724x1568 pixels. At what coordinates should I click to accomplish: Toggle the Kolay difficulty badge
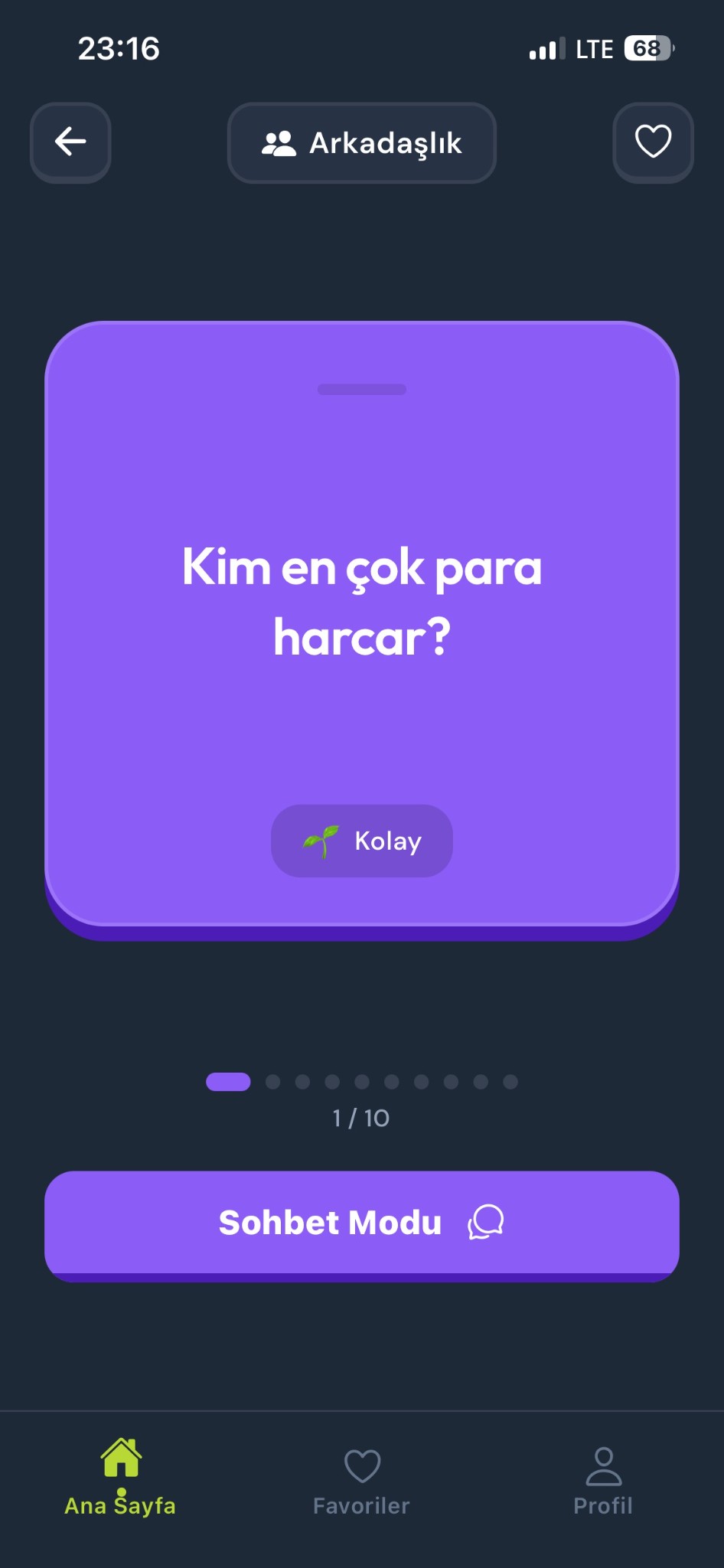[x=361, y=841]
